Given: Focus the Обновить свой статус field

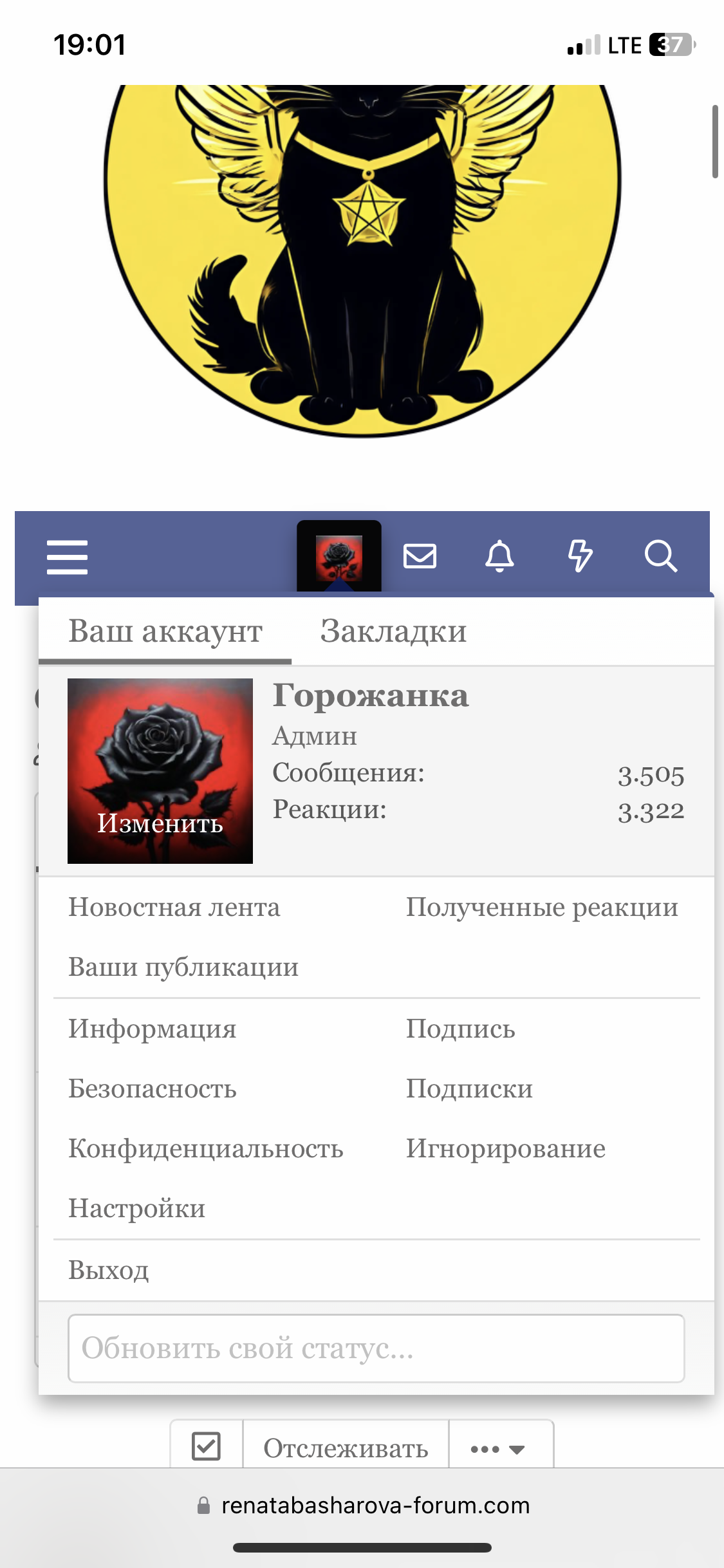Looking at the screenshot, I should 376,1348.
